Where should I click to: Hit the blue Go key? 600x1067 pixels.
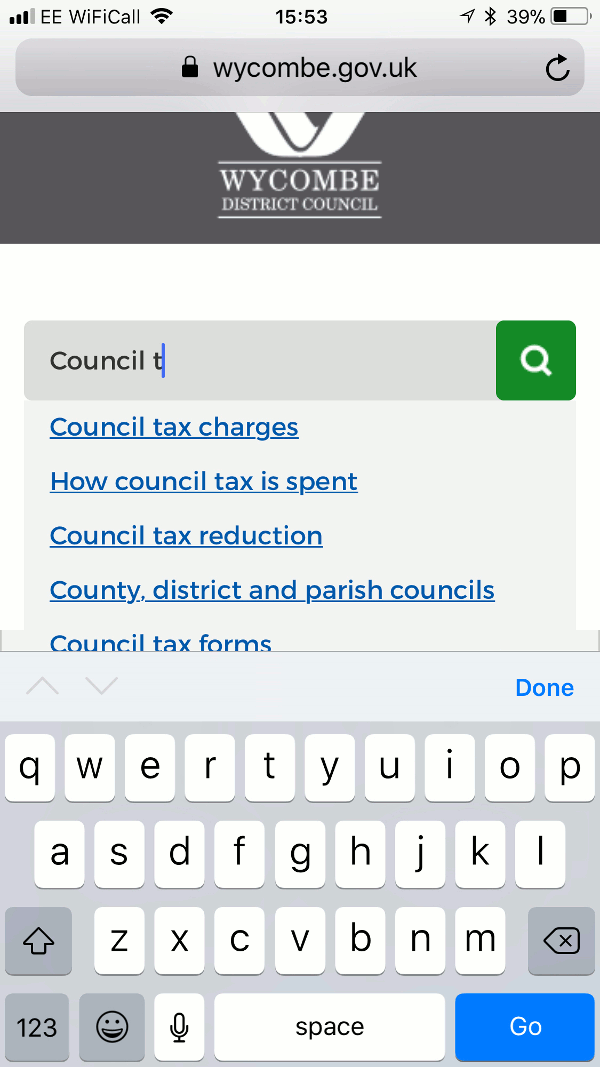524,1027
